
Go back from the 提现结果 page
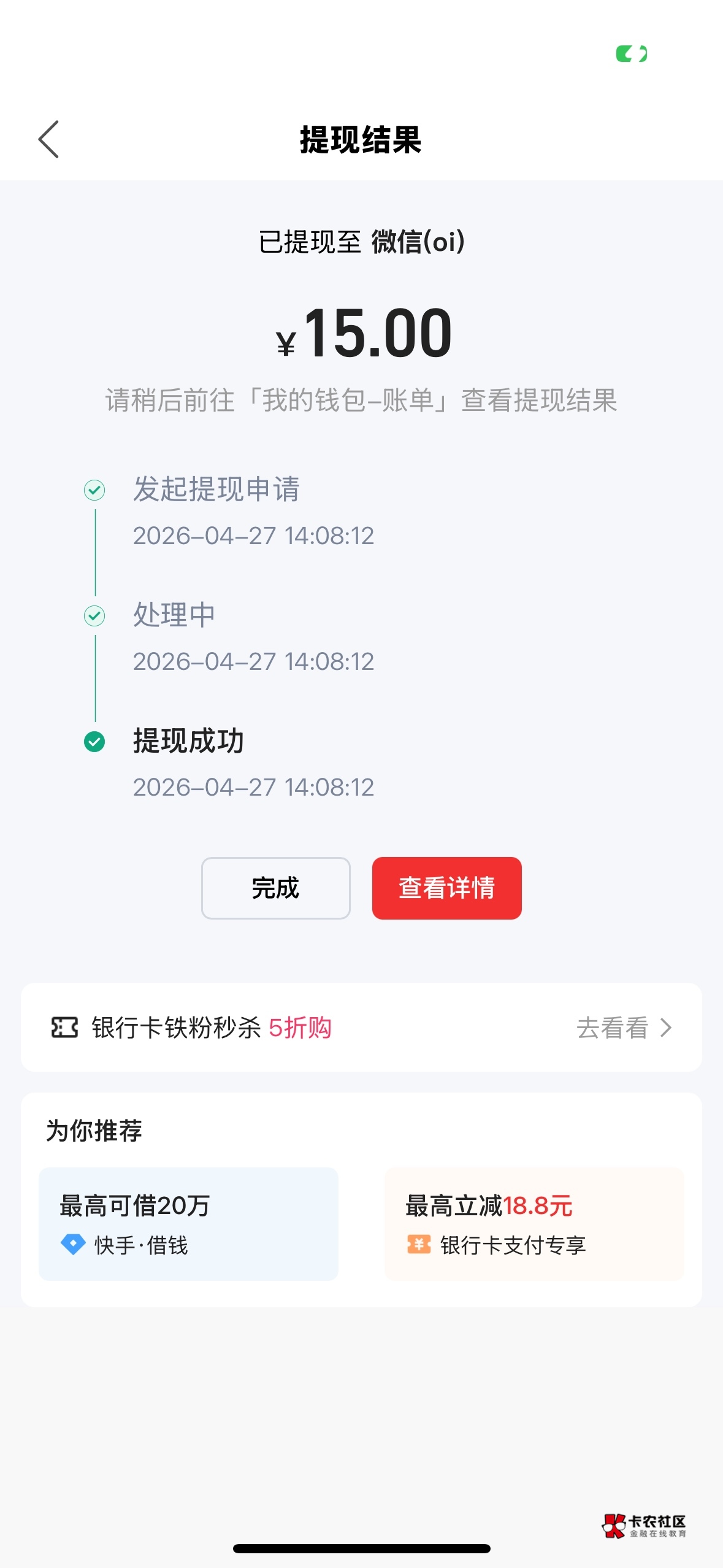click(48, 139)
